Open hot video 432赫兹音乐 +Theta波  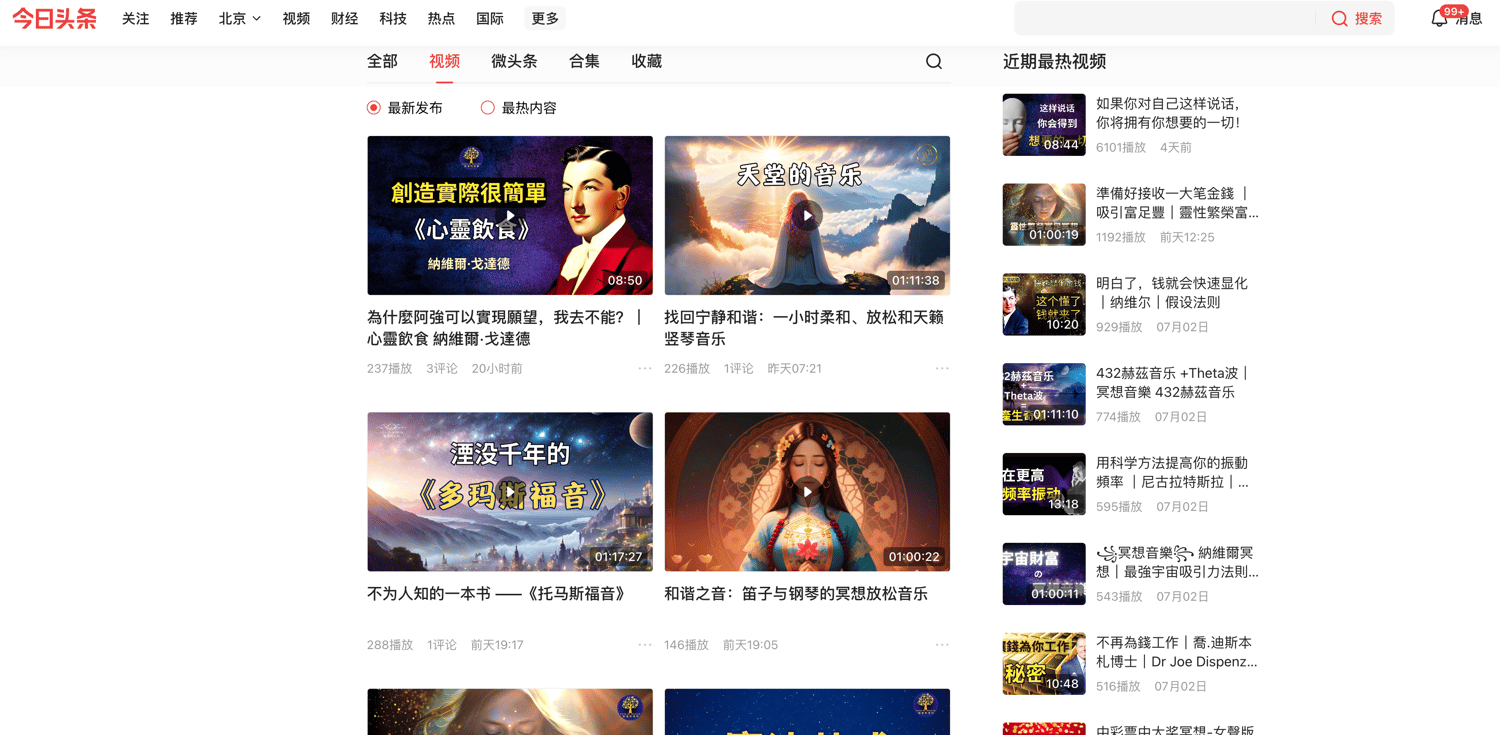(x=1171, y=383)
